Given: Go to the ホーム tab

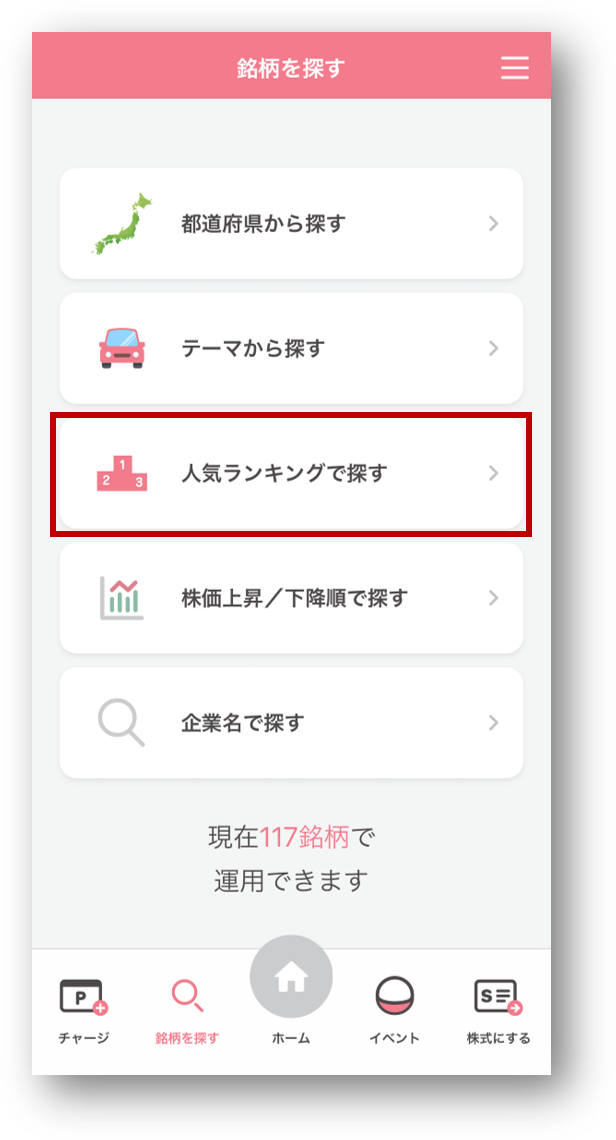Looking at the screenshot, I should pyautogui.click(x=291, y=990).
